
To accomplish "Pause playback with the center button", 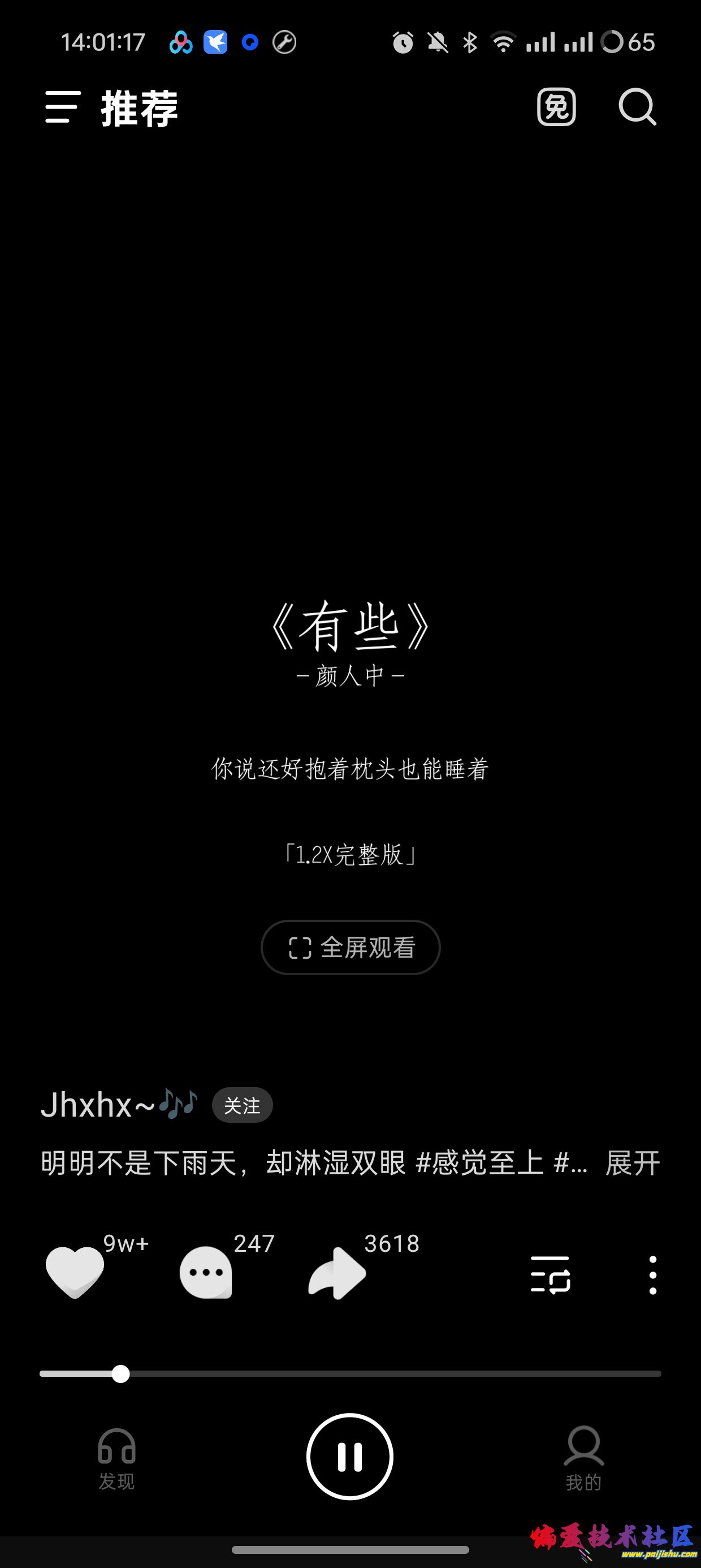I will tap(350, 1457).
